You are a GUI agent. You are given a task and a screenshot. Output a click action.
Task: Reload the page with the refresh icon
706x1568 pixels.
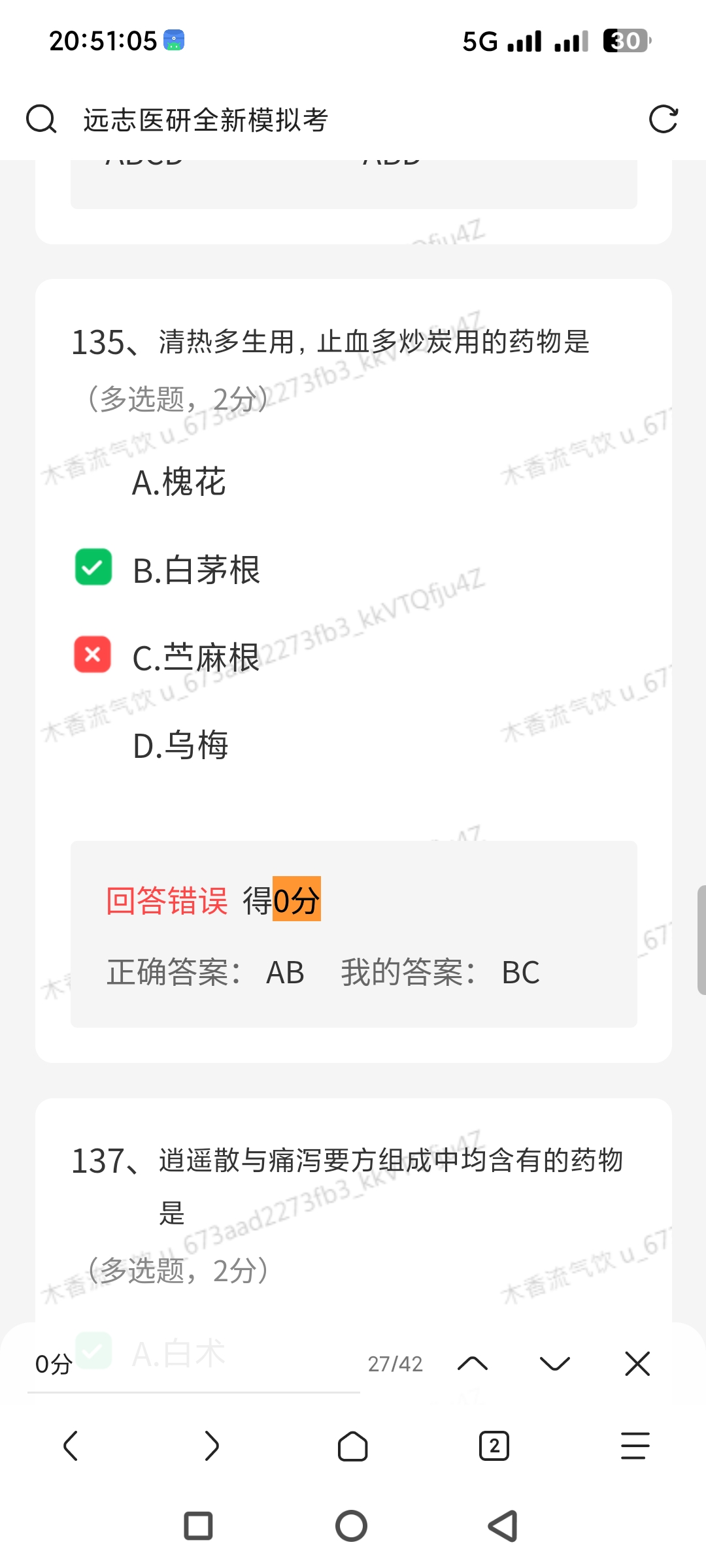pyautogui.click(x=663, y=120)
